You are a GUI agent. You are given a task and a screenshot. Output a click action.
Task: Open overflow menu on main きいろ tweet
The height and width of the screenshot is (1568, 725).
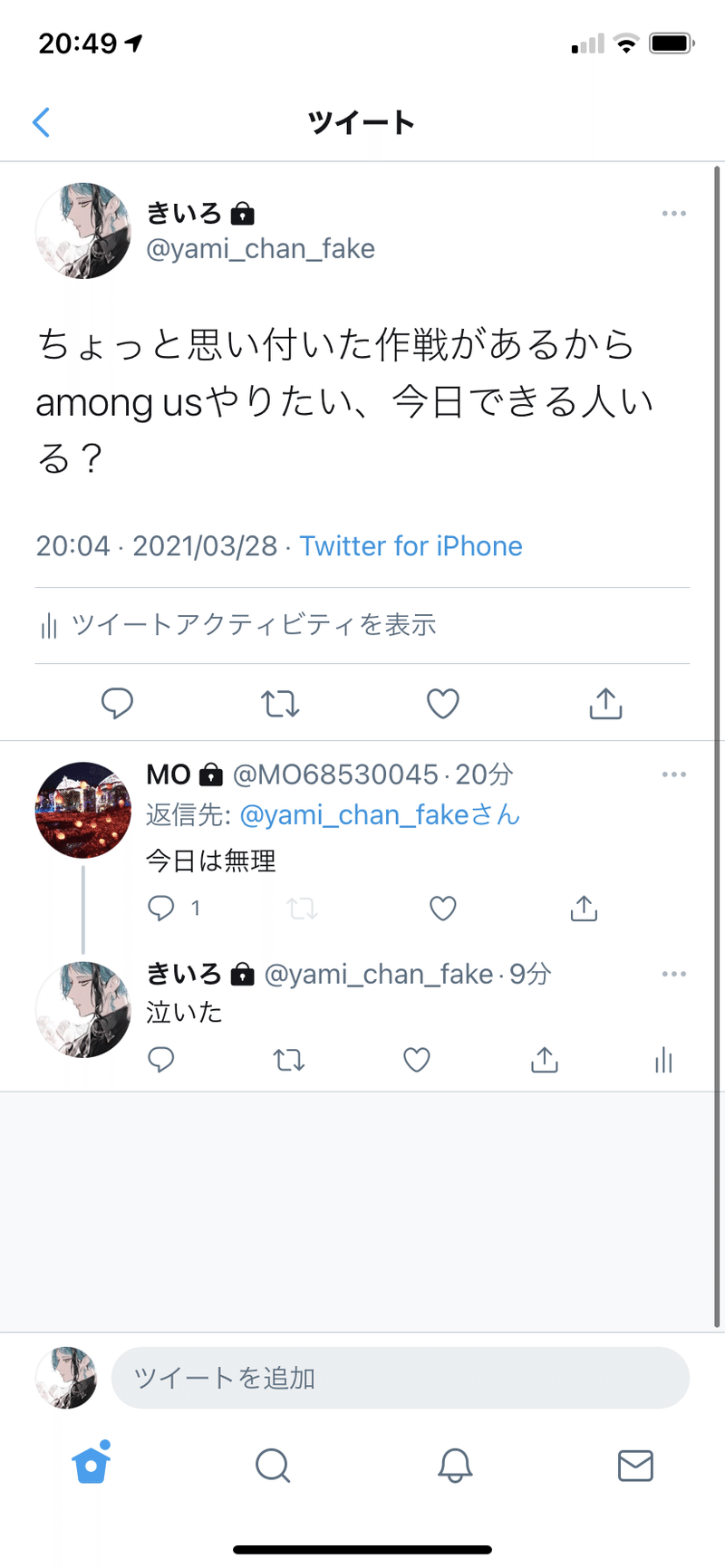(x=673, y=214)
